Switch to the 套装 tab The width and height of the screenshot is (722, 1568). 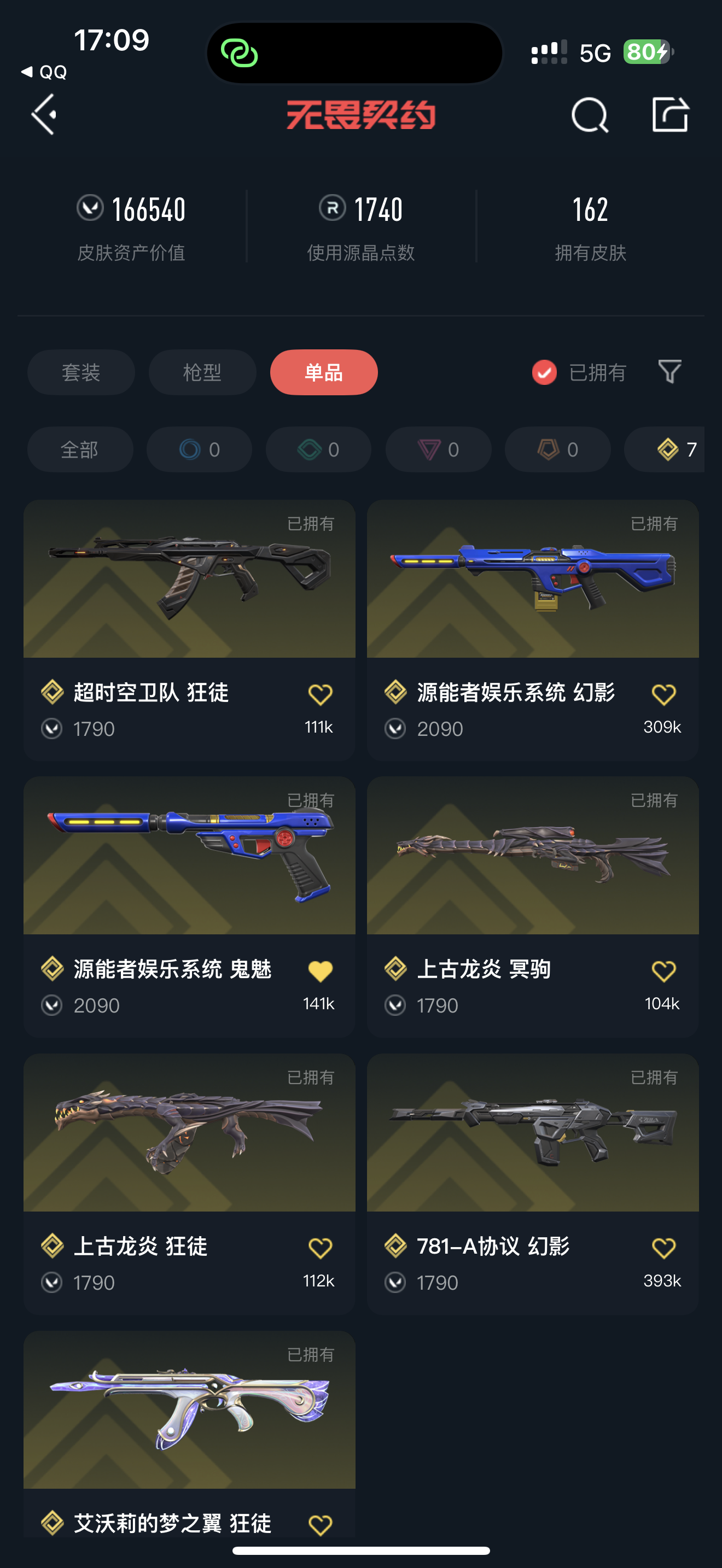coord(81,372)
